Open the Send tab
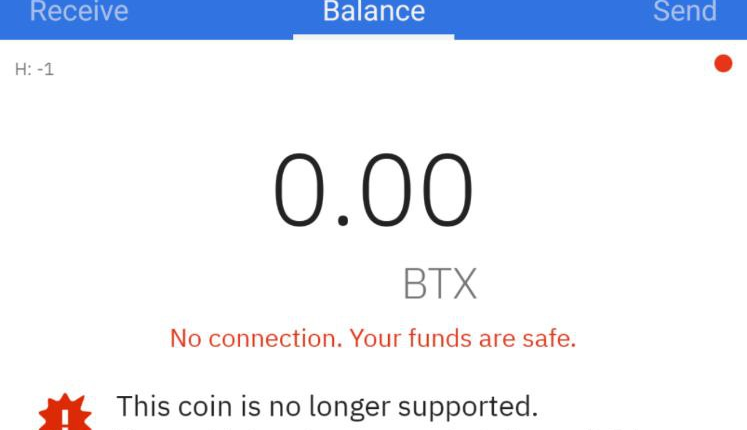Viewport: 747px width, 430px height. pos(684,13)
